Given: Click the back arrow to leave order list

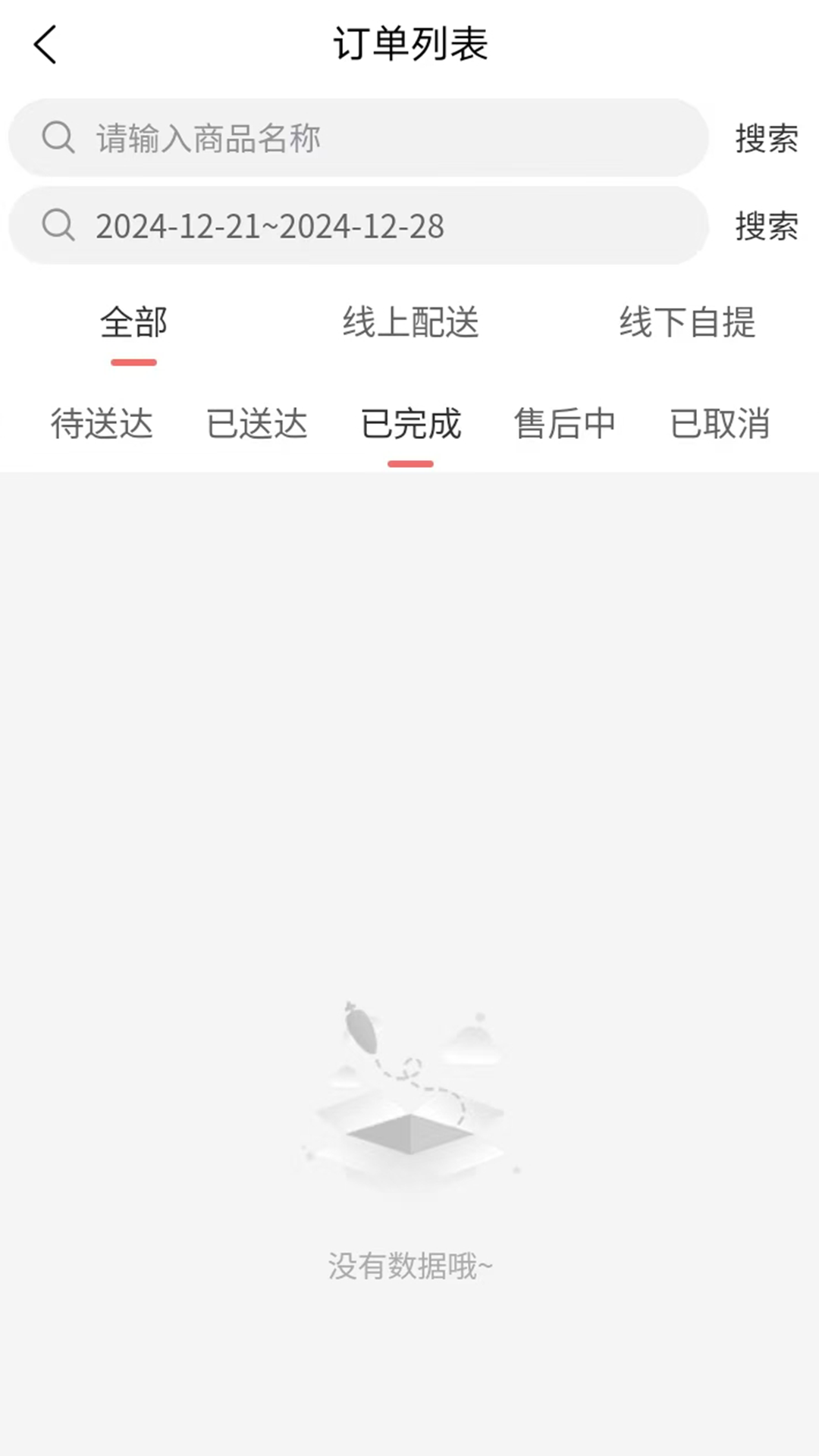Looking at the screenshot, I should click(45, 44).
